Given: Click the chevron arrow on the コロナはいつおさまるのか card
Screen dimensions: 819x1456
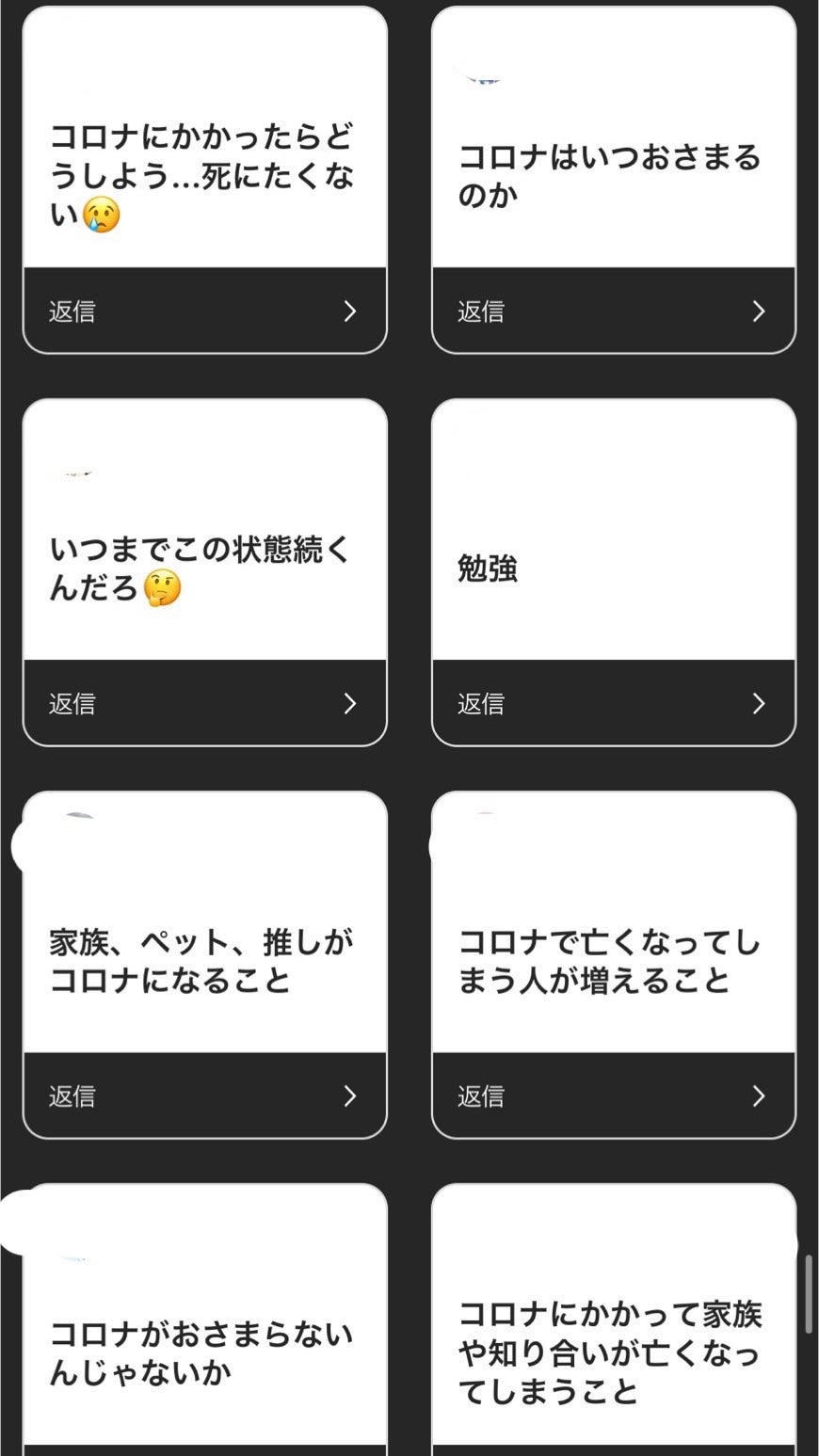Looking at the screenshot, I should tap(759, 311).
